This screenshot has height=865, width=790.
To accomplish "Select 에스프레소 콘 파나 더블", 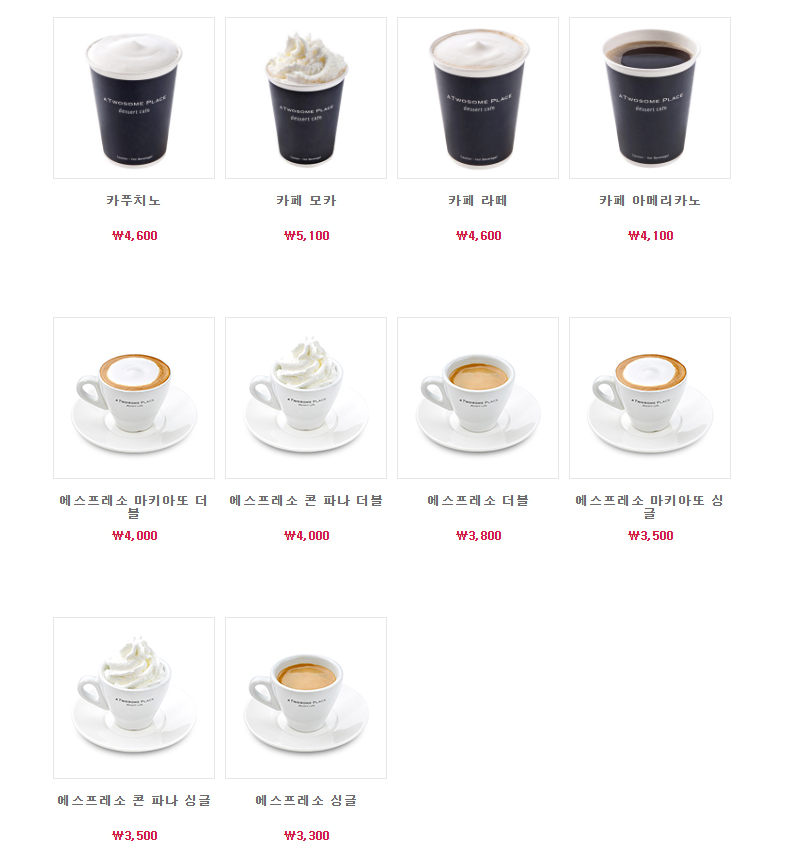I will click(x=306, y=398).
